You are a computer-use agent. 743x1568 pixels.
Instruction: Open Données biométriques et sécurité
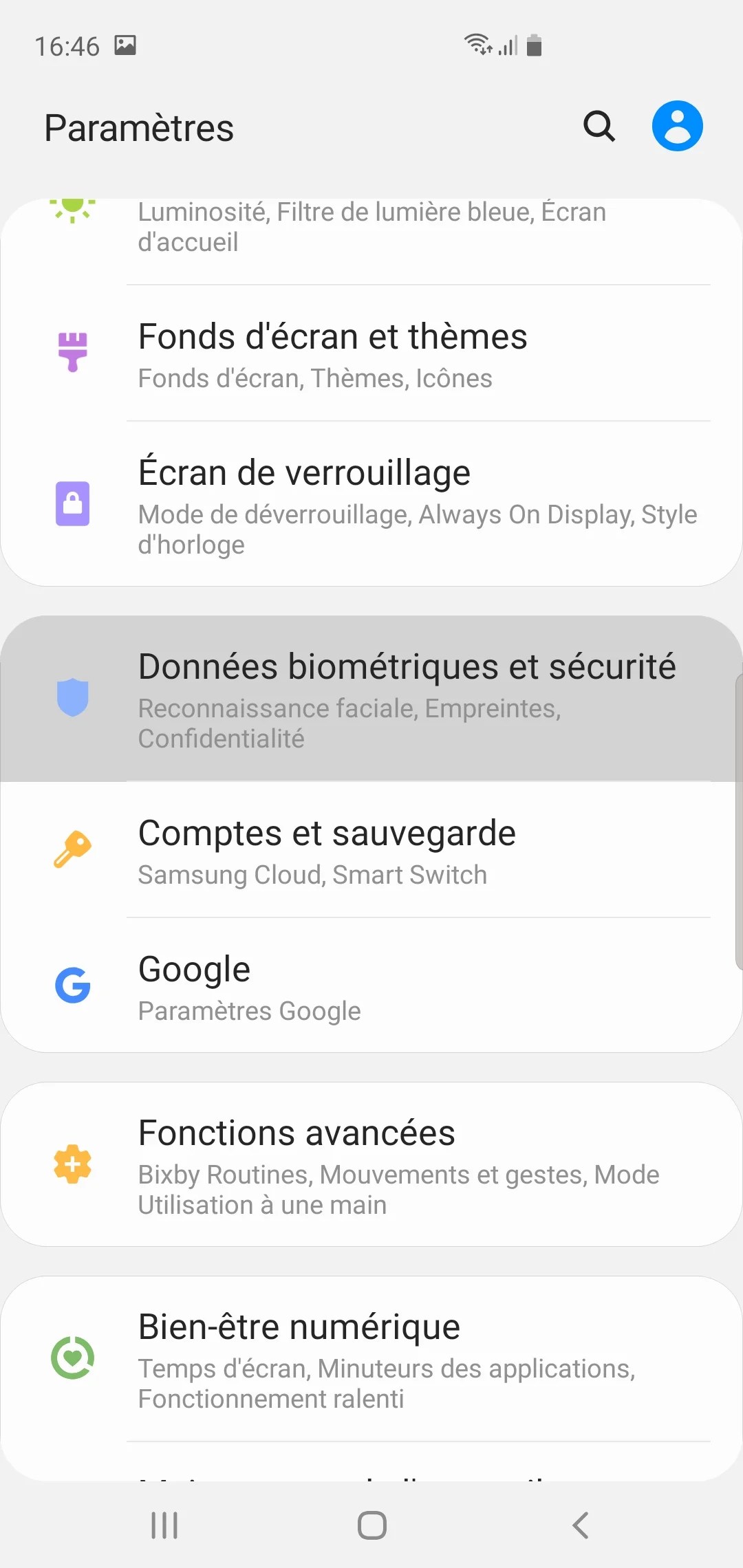point(371,699)
